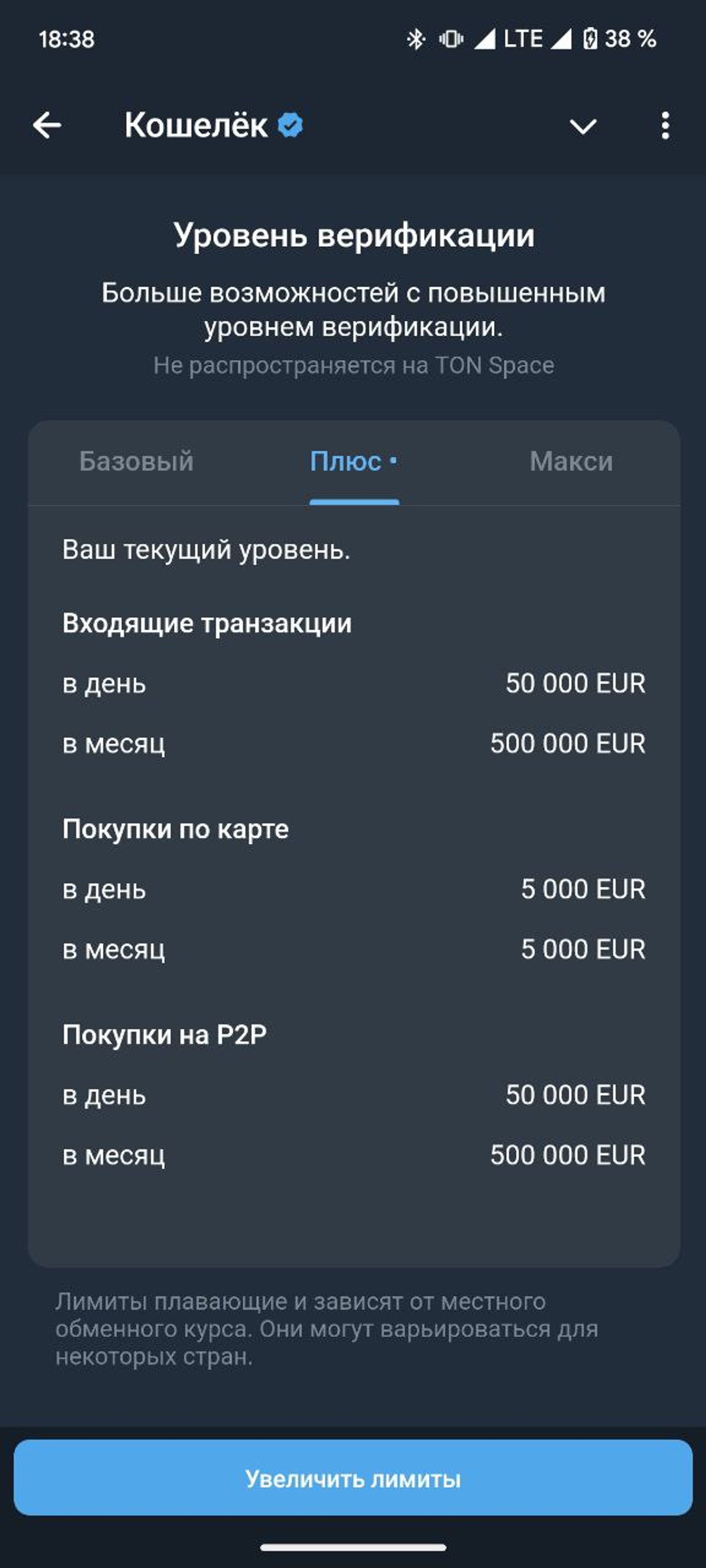The image size is (706, 1568).
Task: Tap the blue verified badge next to Кошелёк
Action: click(289, 125)
